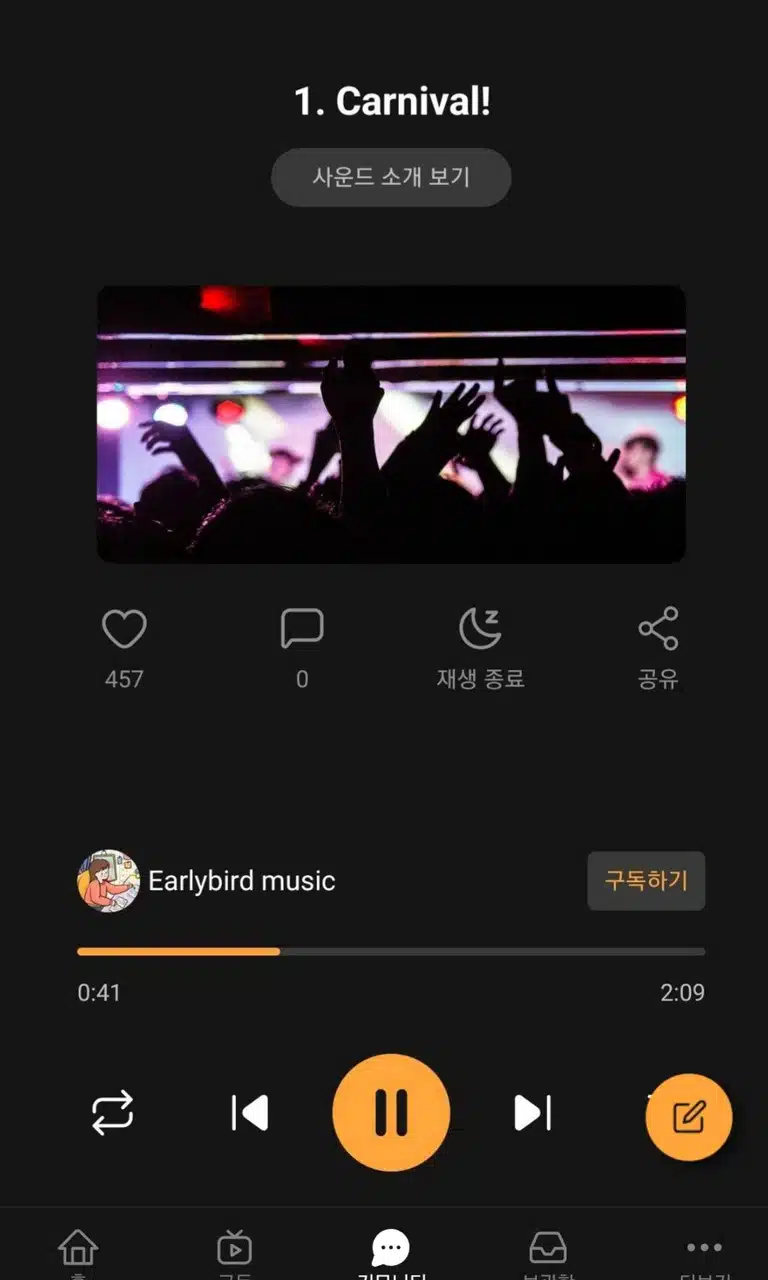Screen dimensions: 768x1280
Task: Tap the concert crowd cover image
Action: coord(391,424)
